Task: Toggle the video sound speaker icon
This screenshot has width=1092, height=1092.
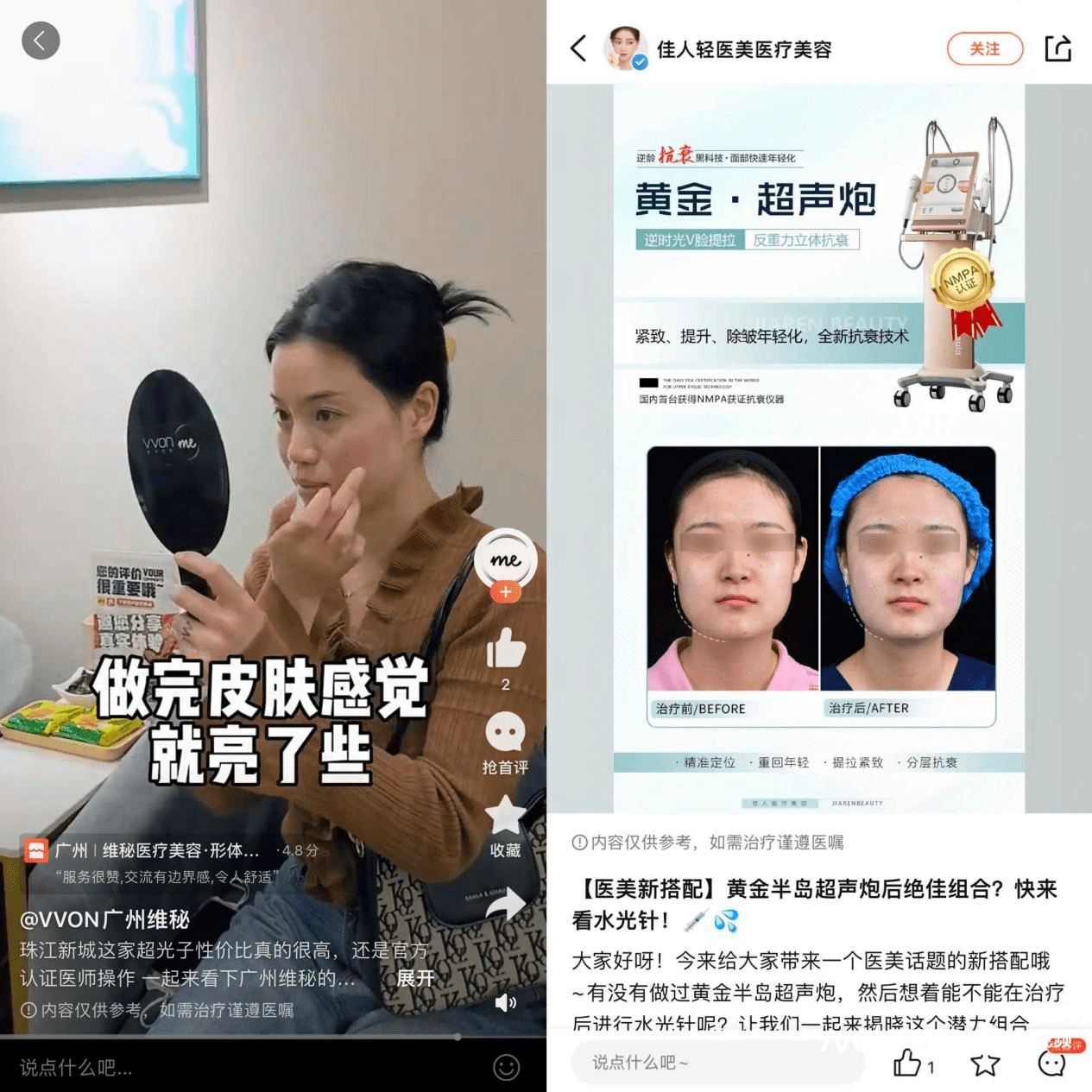Action: [x=506, y=1002]
